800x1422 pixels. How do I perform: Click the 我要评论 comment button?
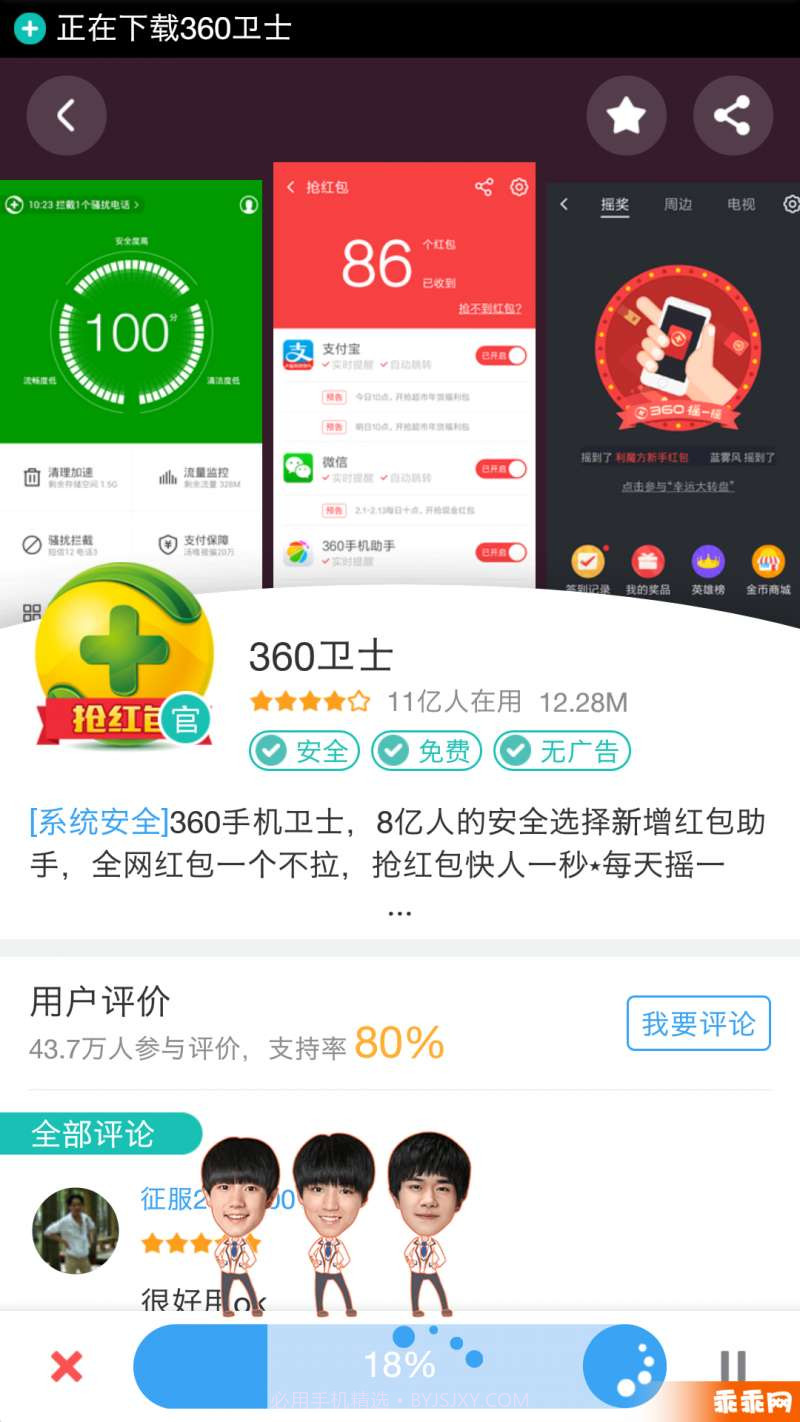[697, 1023]
